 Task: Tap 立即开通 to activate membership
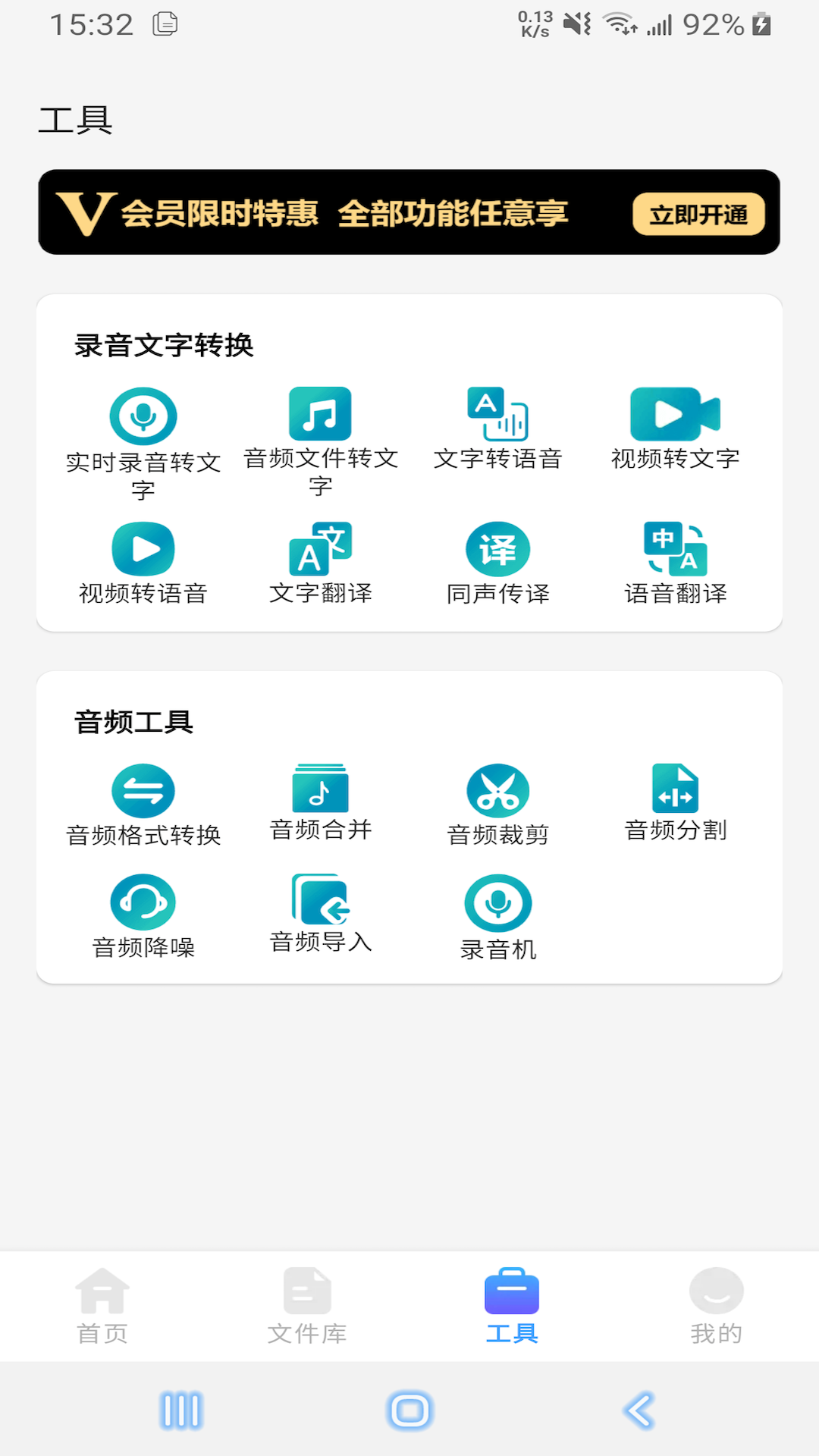coord(698,215)
